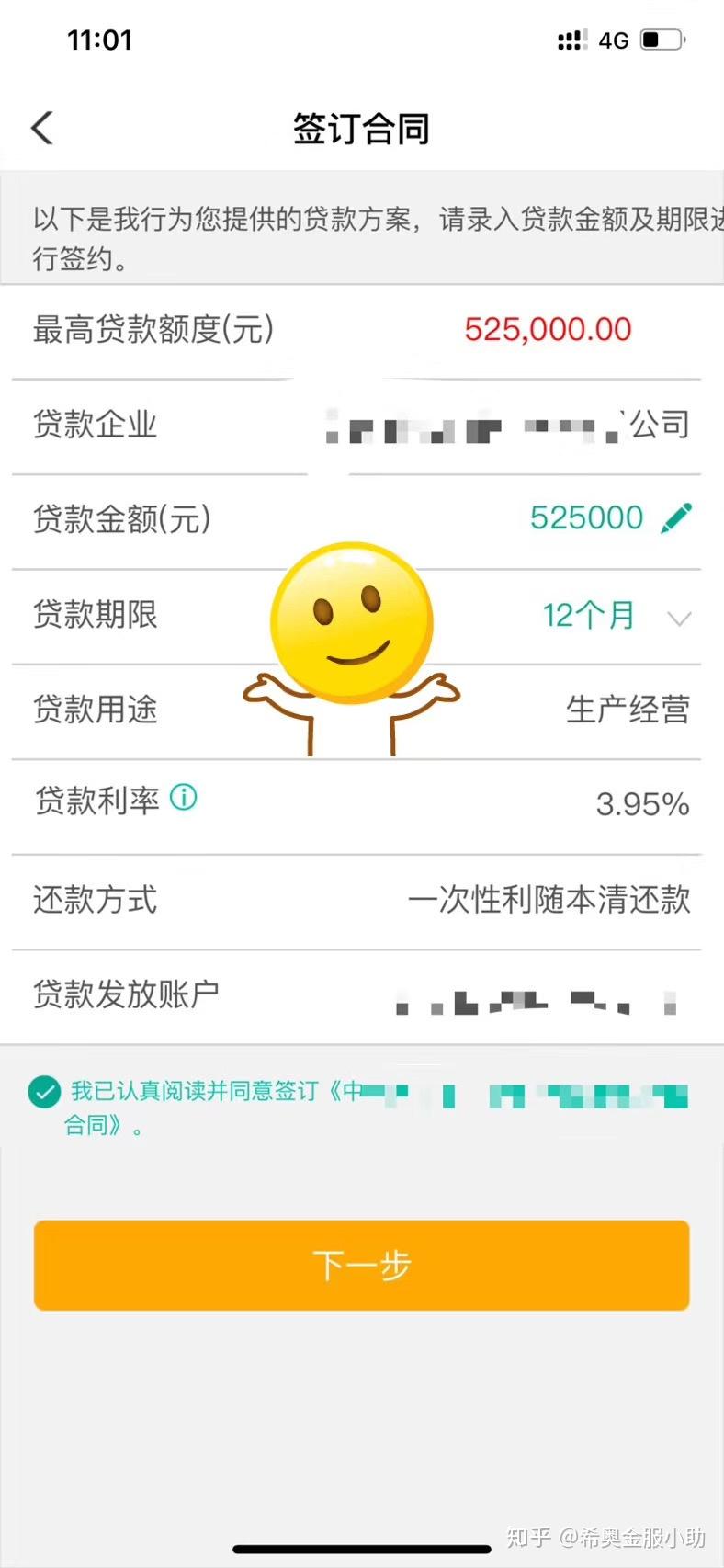Click the back arrow to leave contract signing
The width and height of the screenshot is (724, 1568).
40,128
